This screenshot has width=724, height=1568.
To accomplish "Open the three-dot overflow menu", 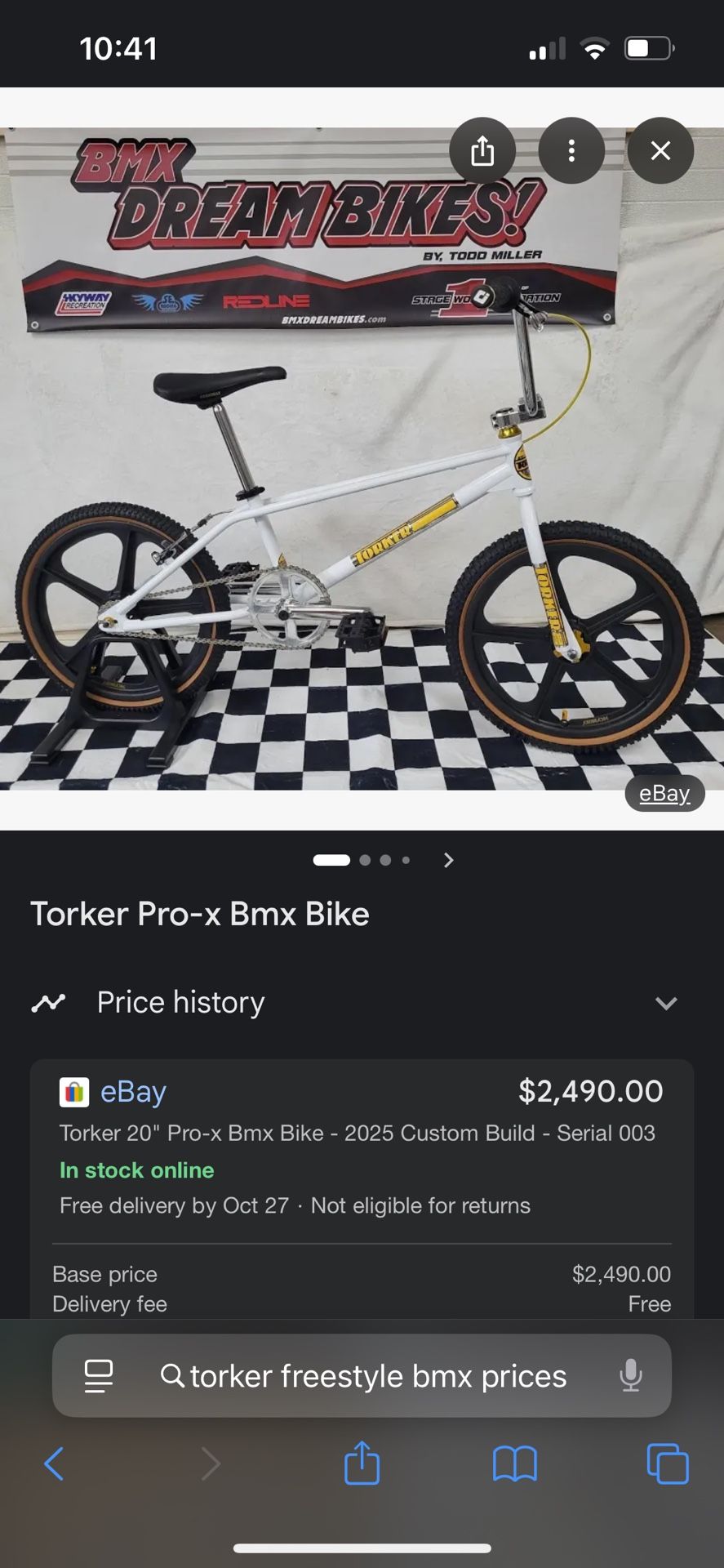I will click(571, 151).
